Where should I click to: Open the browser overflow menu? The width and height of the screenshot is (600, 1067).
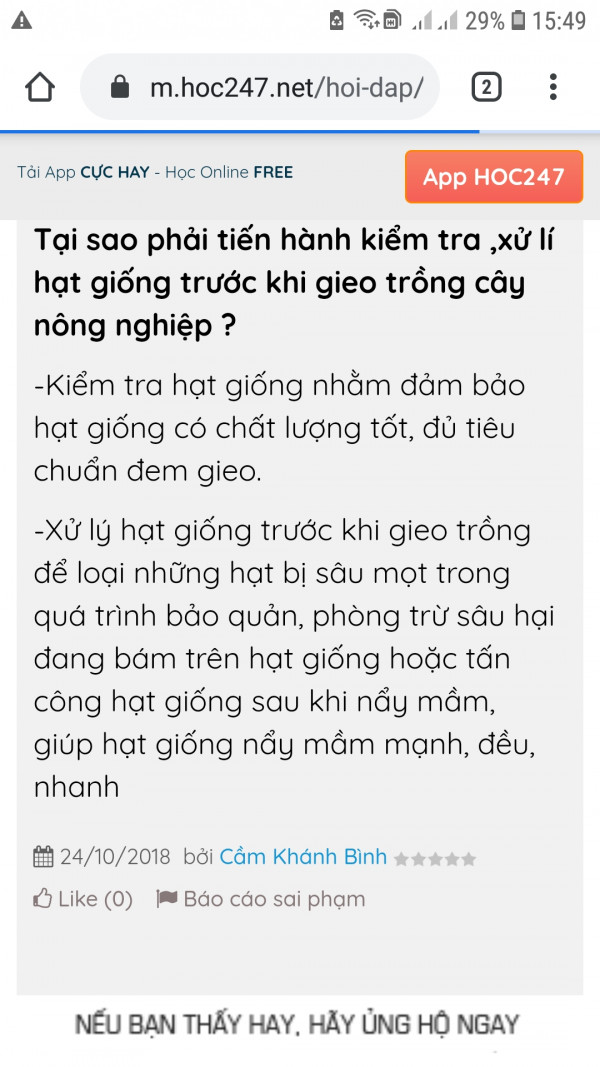click(x=553, y=88)
